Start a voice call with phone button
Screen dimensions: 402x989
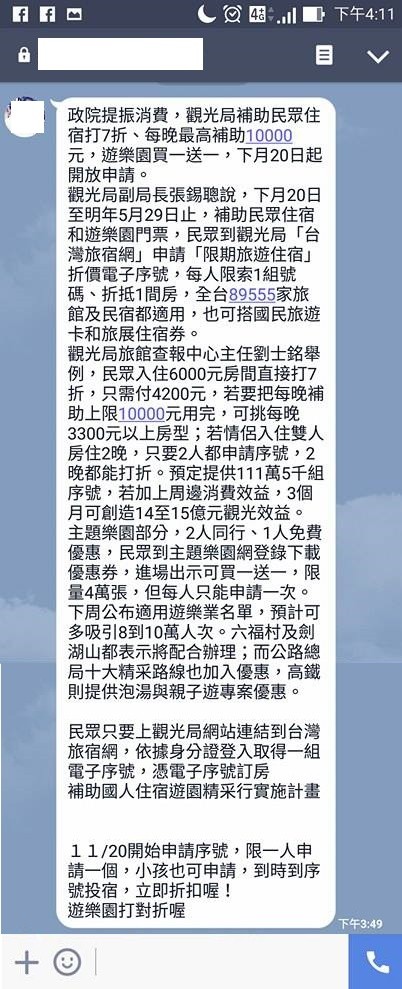[377, 962]
